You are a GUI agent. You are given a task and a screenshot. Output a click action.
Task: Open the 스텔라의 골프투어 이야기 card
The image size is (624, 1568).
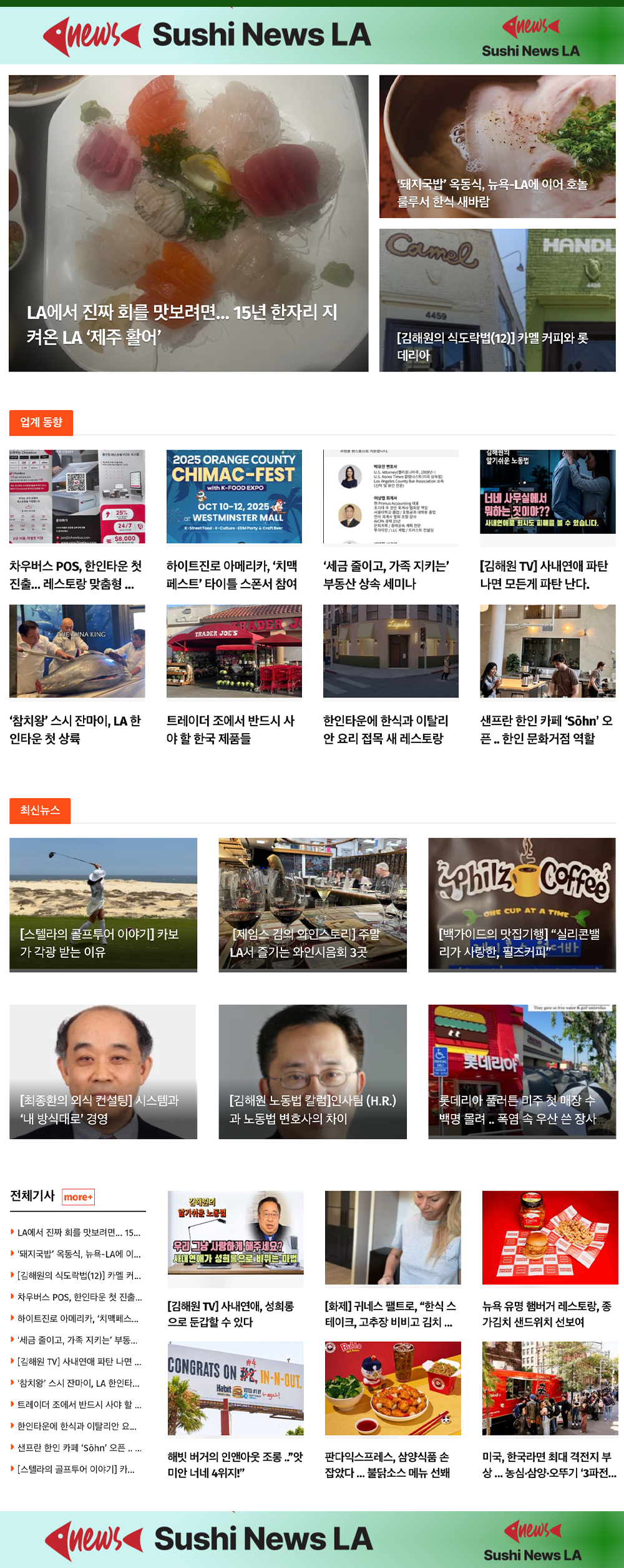point(103,904)
